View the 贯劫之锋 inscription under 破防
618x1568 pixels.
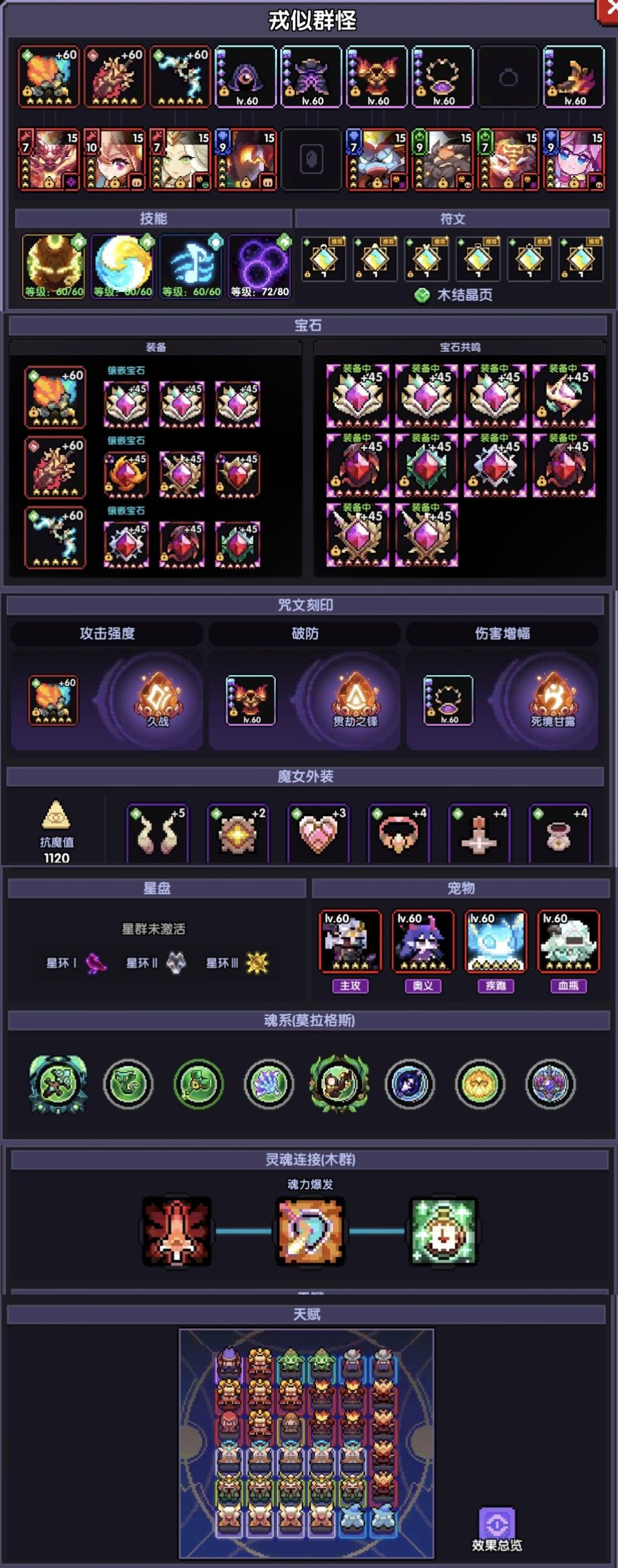click(x=355, y=700)
